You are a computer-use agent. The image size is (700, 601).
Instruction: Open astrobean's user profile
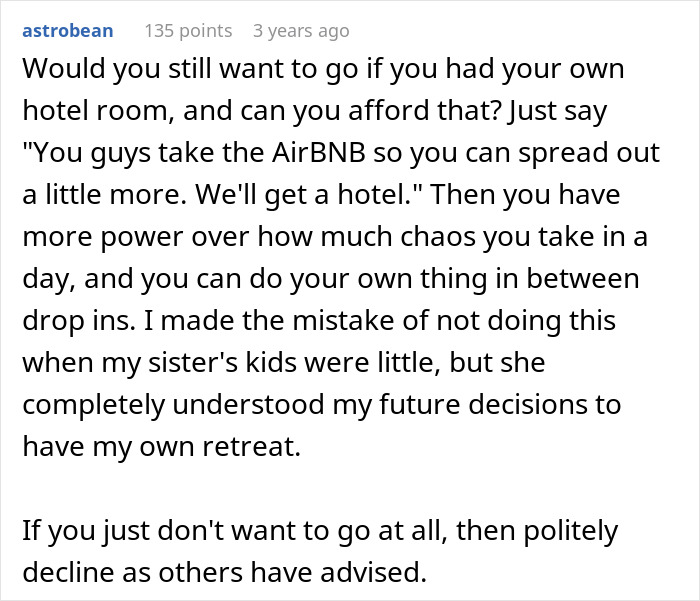click(66, 31)
